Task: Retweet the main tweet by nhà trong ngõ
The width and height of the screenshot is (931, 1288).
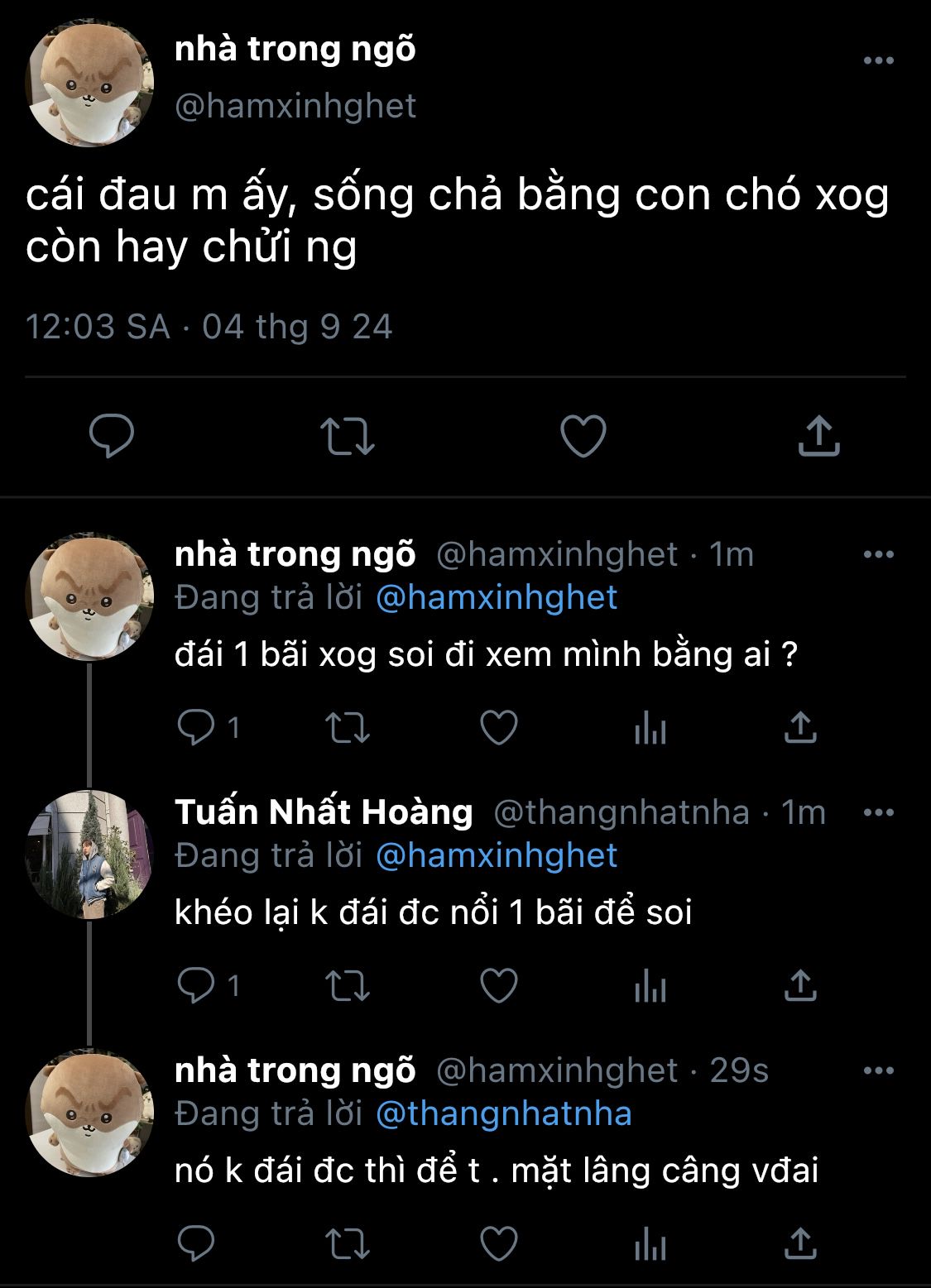Action: (348, 436)
